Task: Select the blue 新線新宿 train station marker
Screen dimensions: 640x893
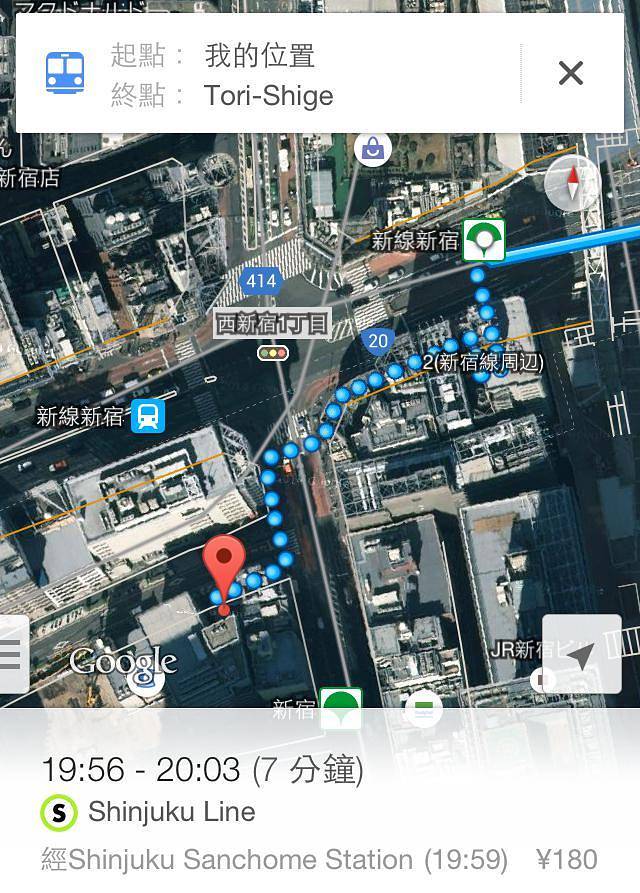Action: pos(148,415)
